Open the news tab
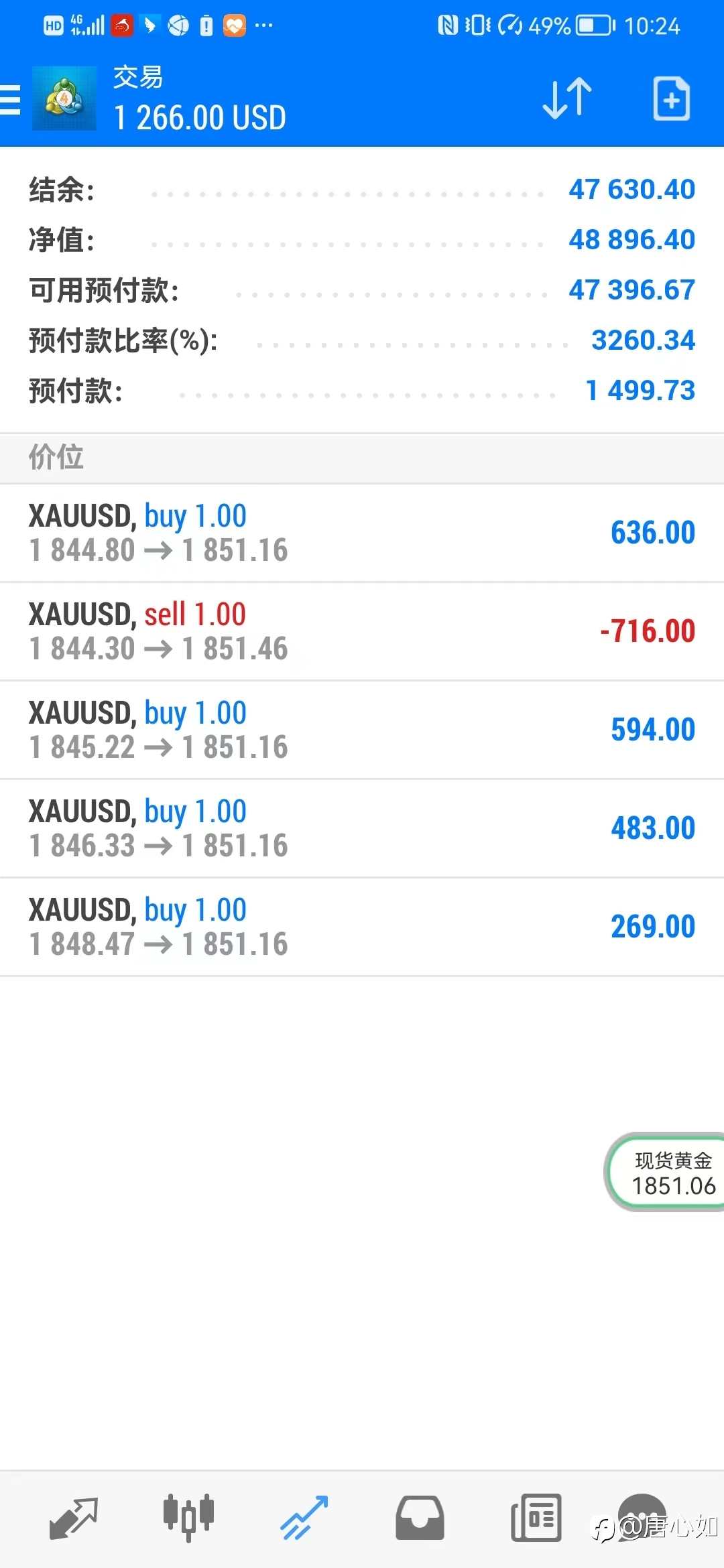Screen dimensions: 724x1568 pos(536,1518)
